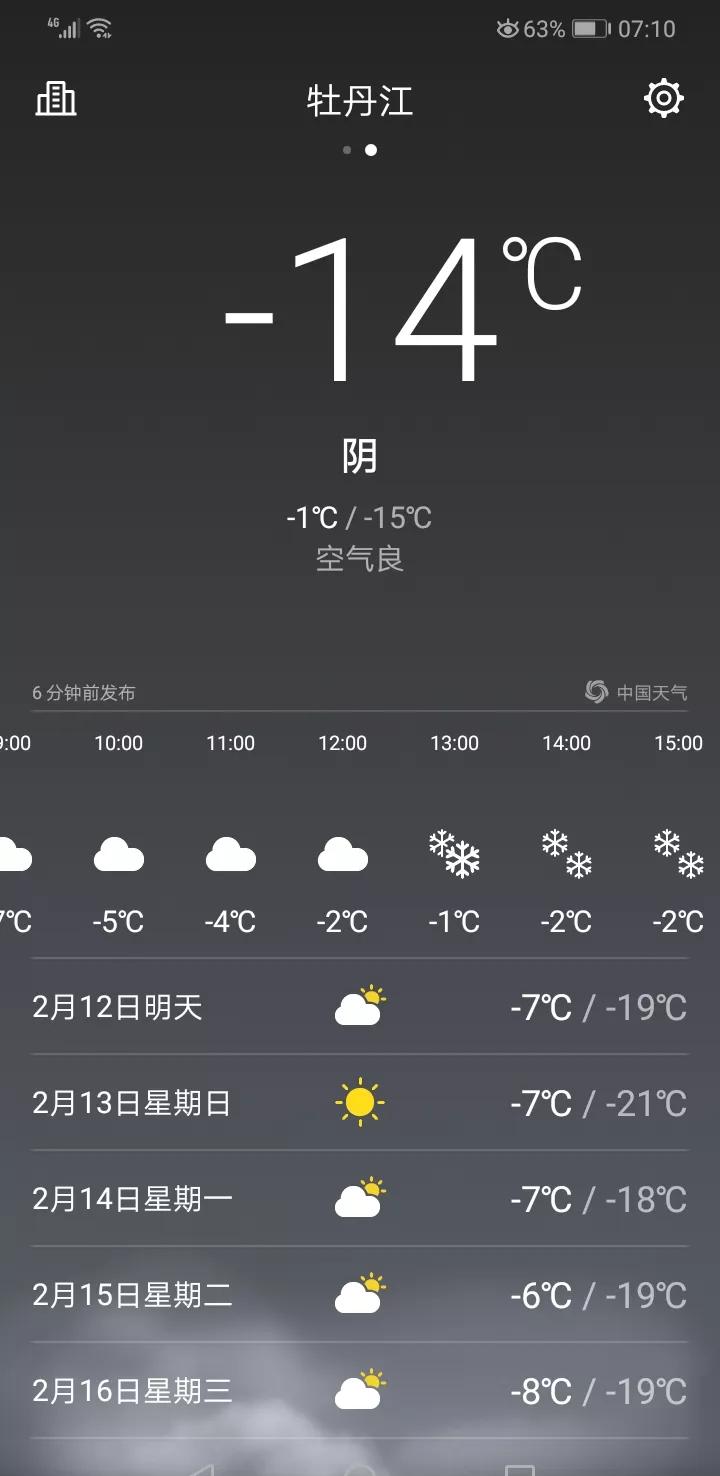720x1476 pixels.
Task: Open the 中国天气 source link
Action: point(636,692)
